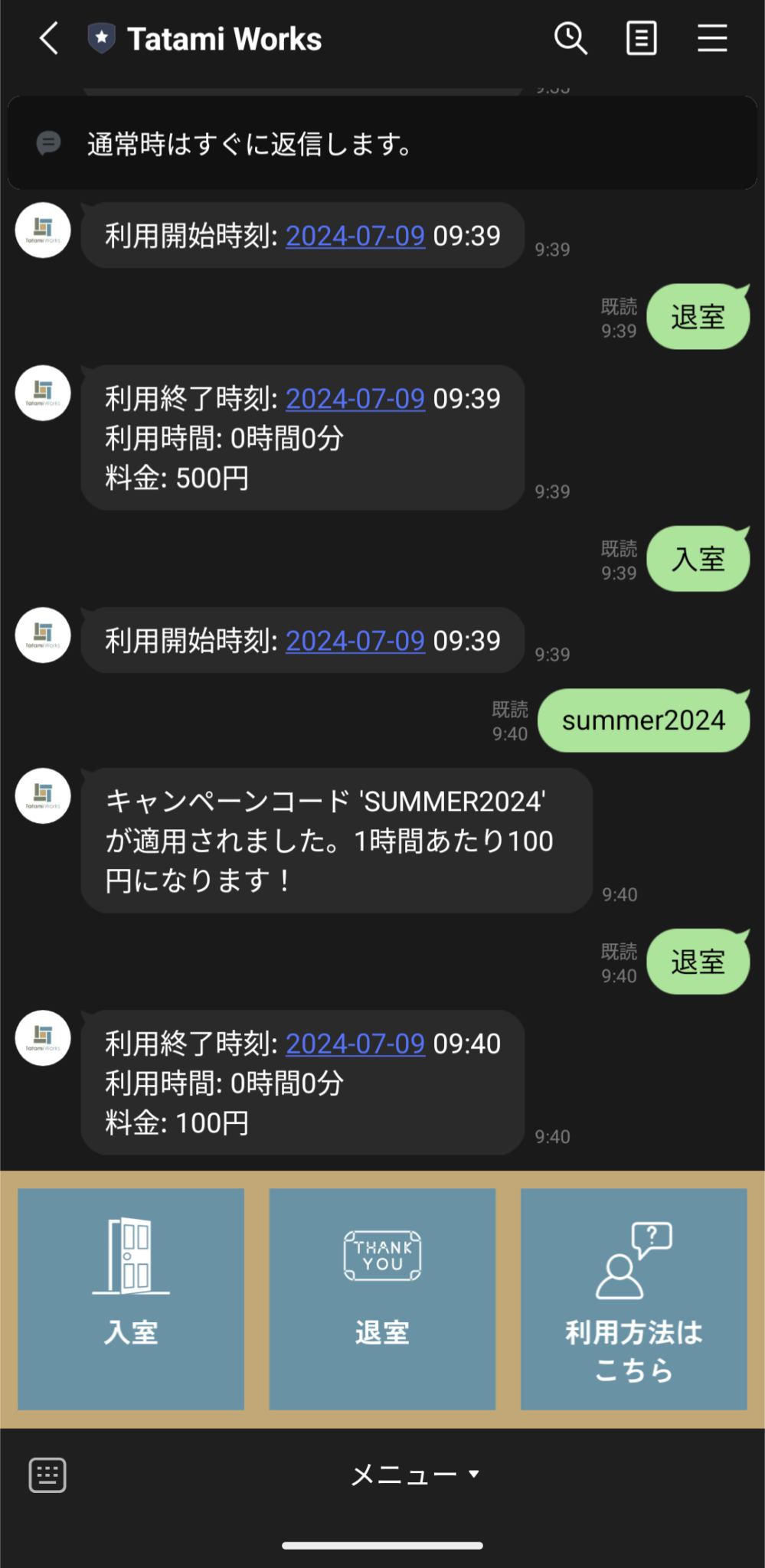
Task: Collapse the メニュー rich menu
Action: pos(414,1475)
